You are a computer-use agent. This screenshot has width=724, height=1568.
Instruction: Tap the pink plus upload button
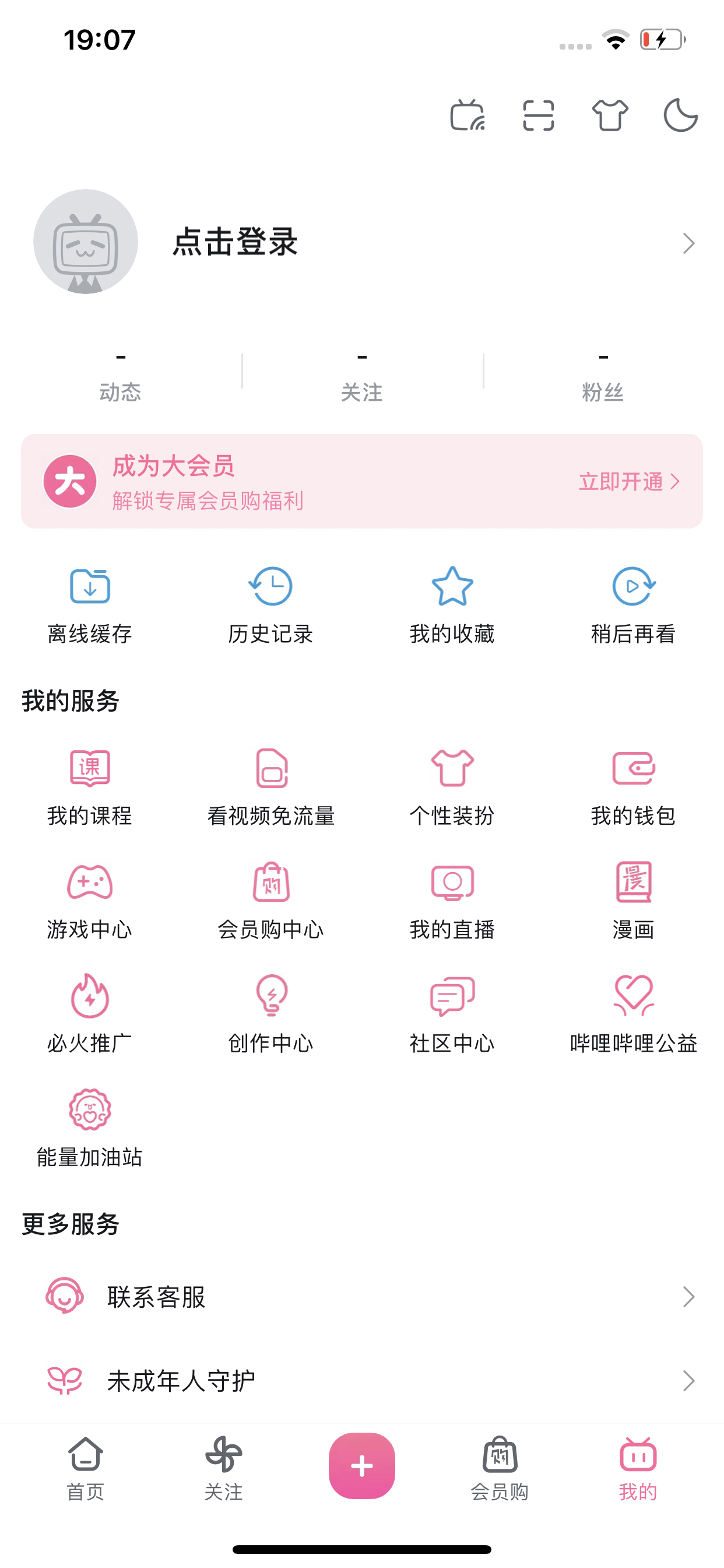coord(362,1466)
